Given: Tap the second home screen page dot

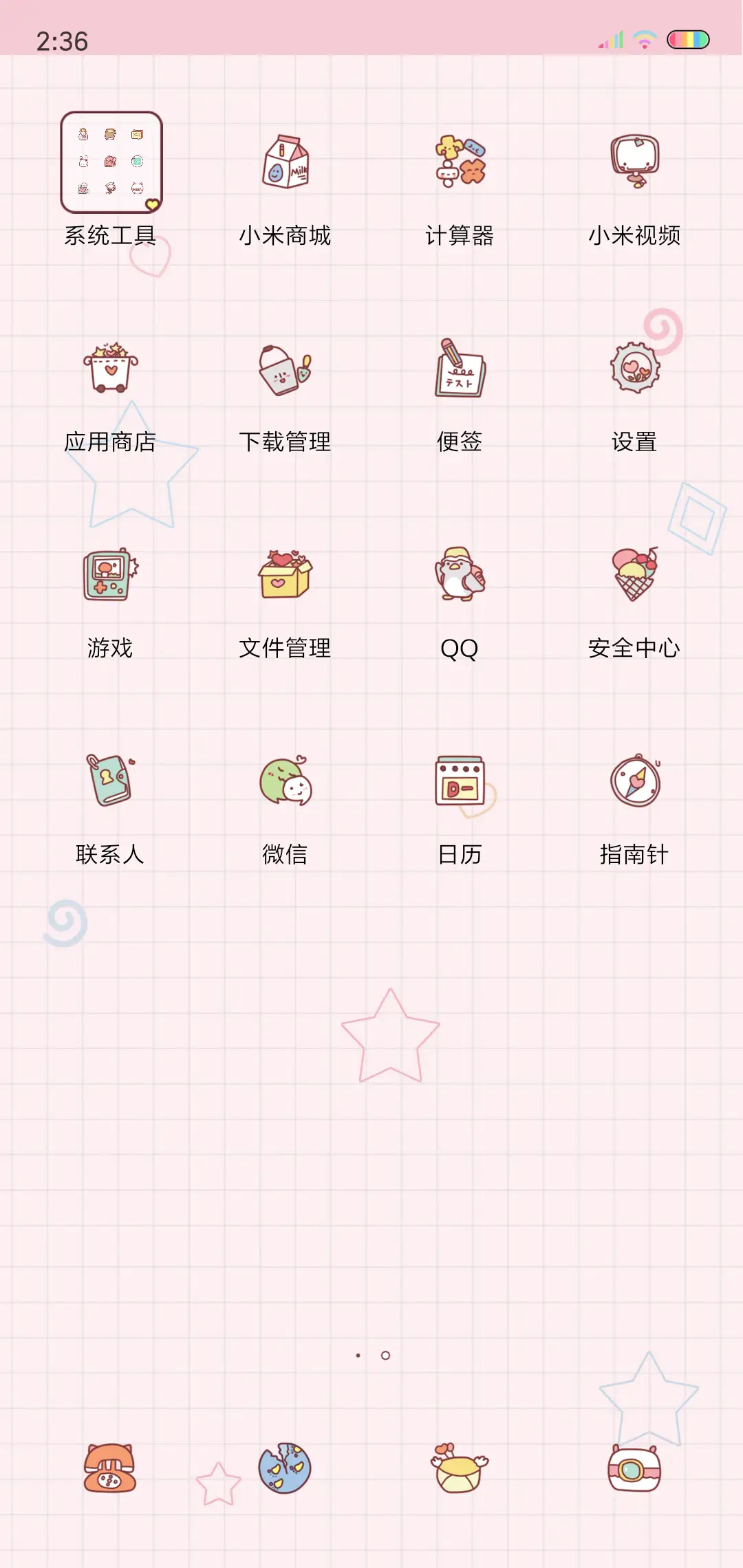Looking at the screenshot, I should pos(385,1354).
